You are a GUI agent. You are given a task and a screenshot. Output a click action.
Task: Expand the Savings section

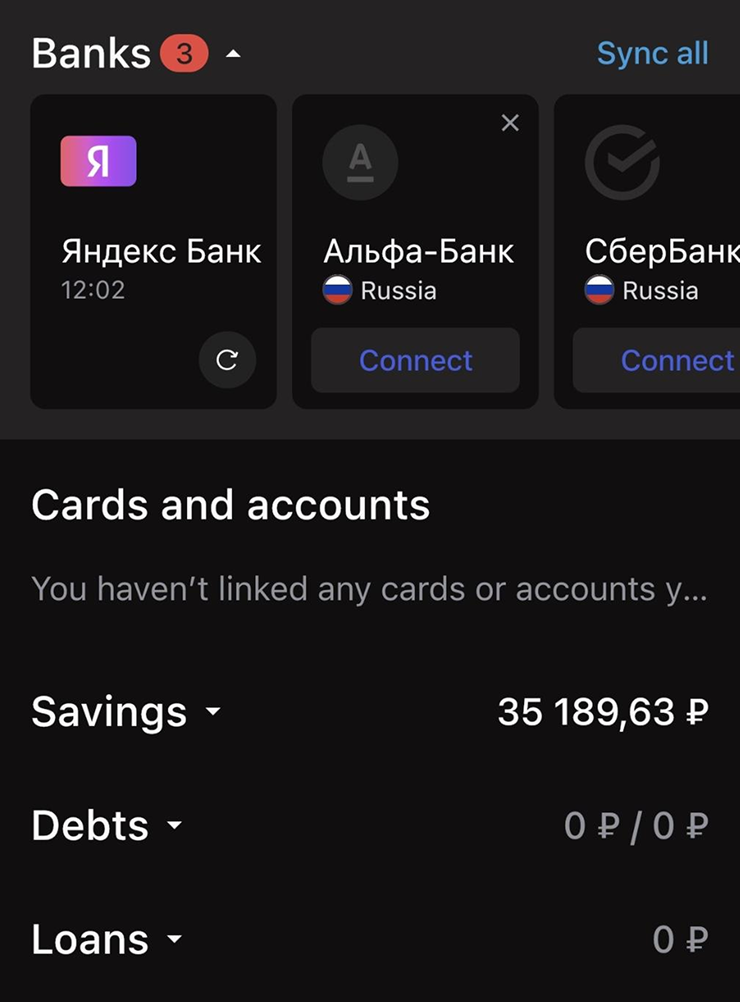pyautogui.click(x=212, y=713)
